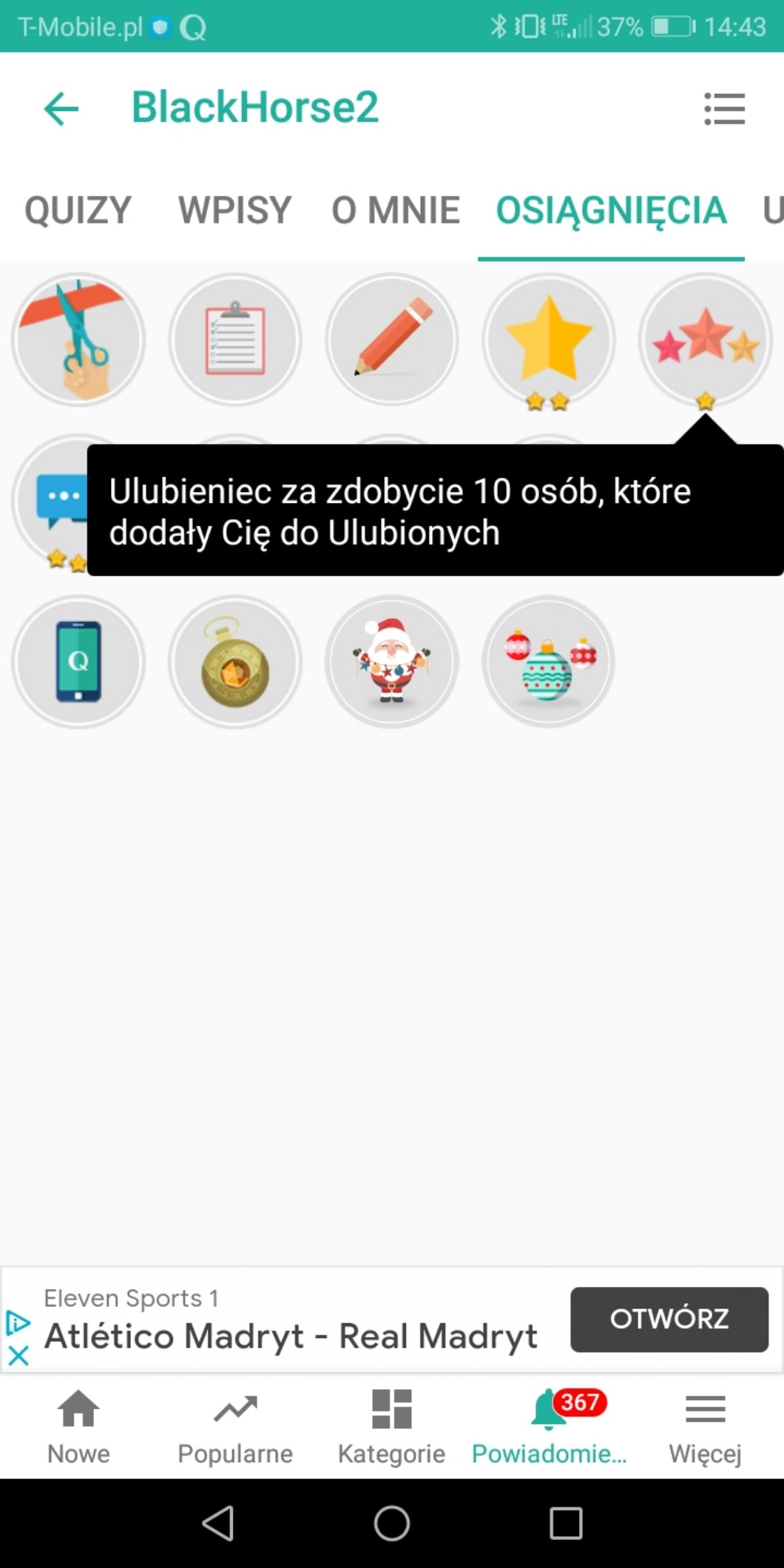Select the OSIĄGNIĘCIA tab

611,210
